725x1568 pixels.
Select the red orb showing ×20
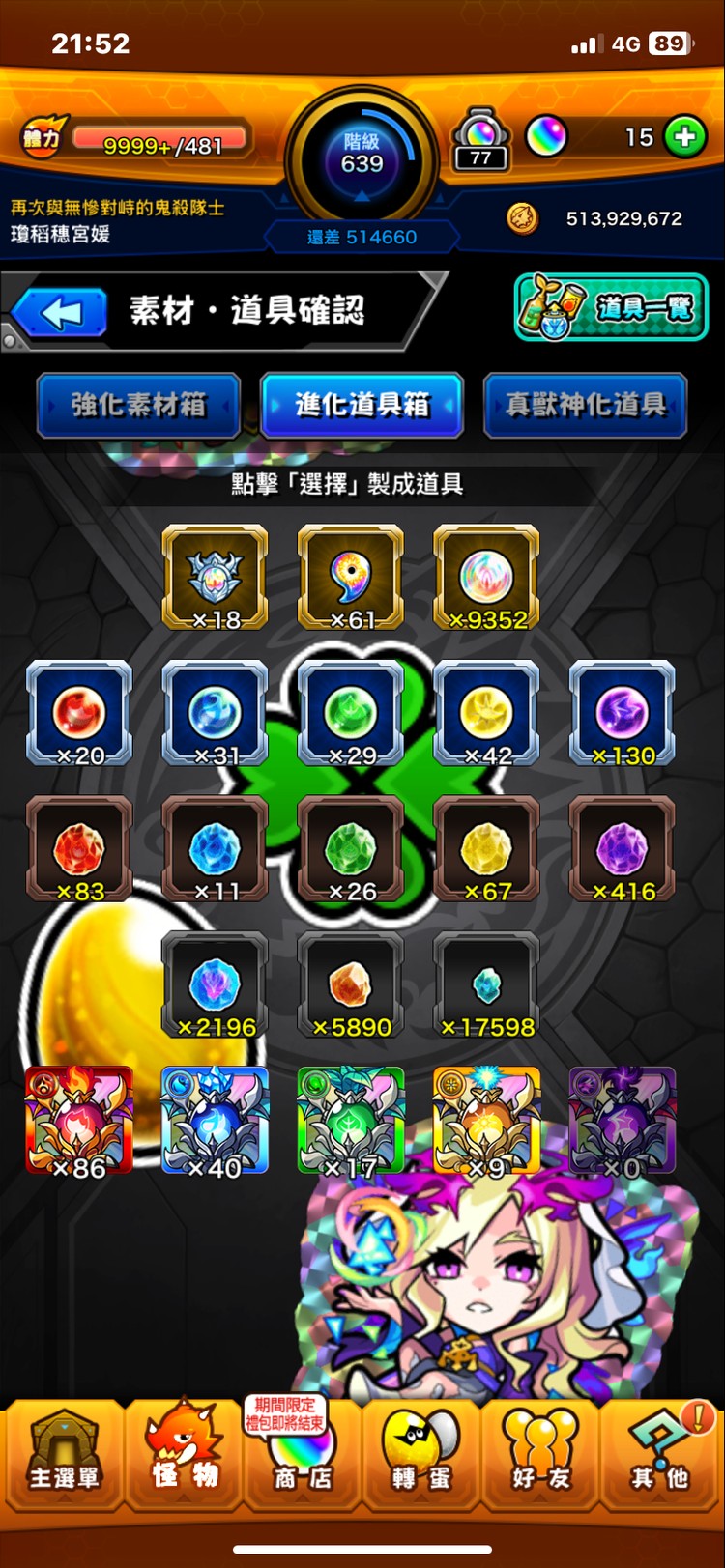point(79,712)
